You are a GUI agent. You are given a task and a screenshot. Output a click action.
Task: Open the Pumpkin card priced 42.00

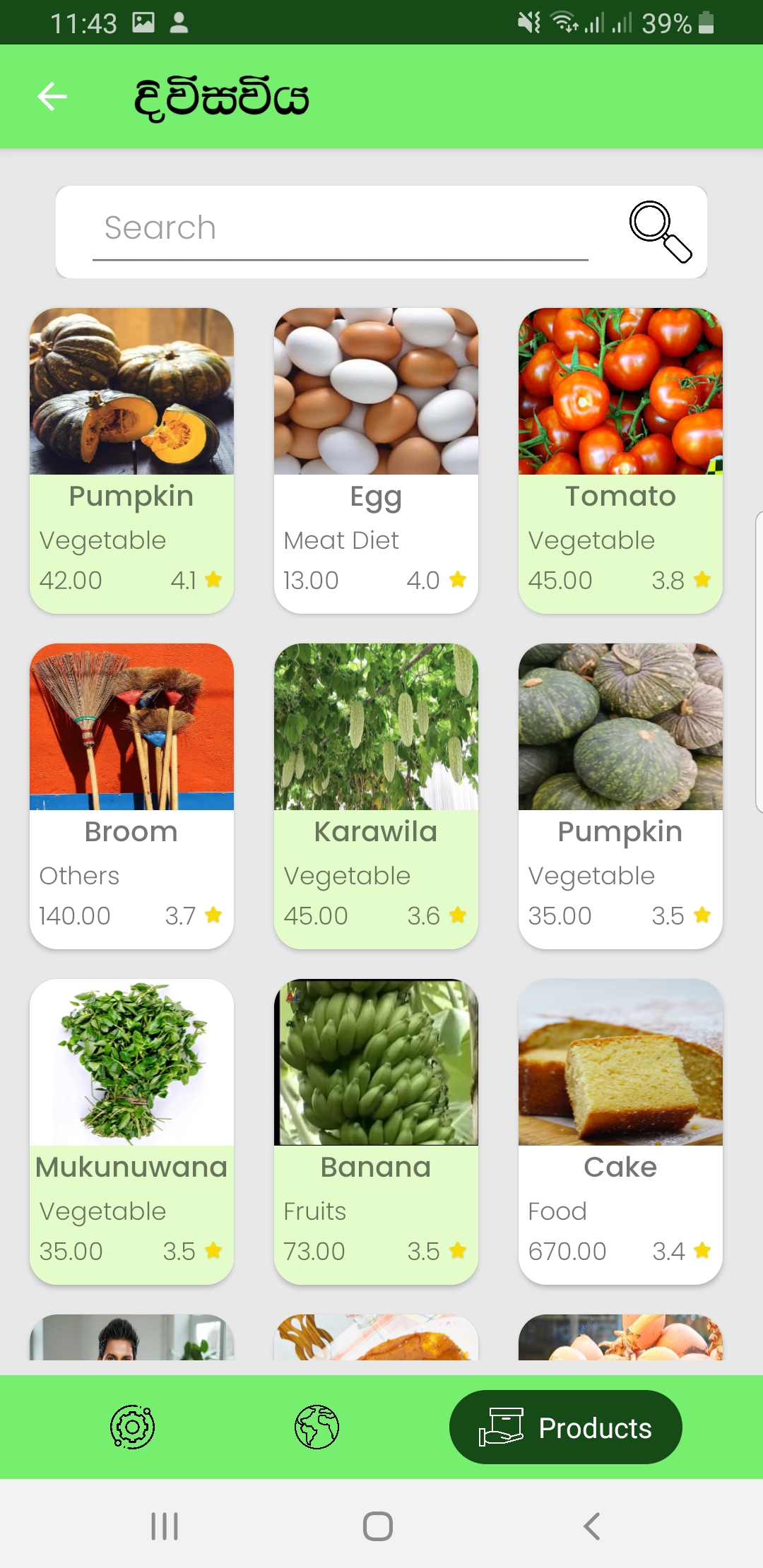coord(131,461)
